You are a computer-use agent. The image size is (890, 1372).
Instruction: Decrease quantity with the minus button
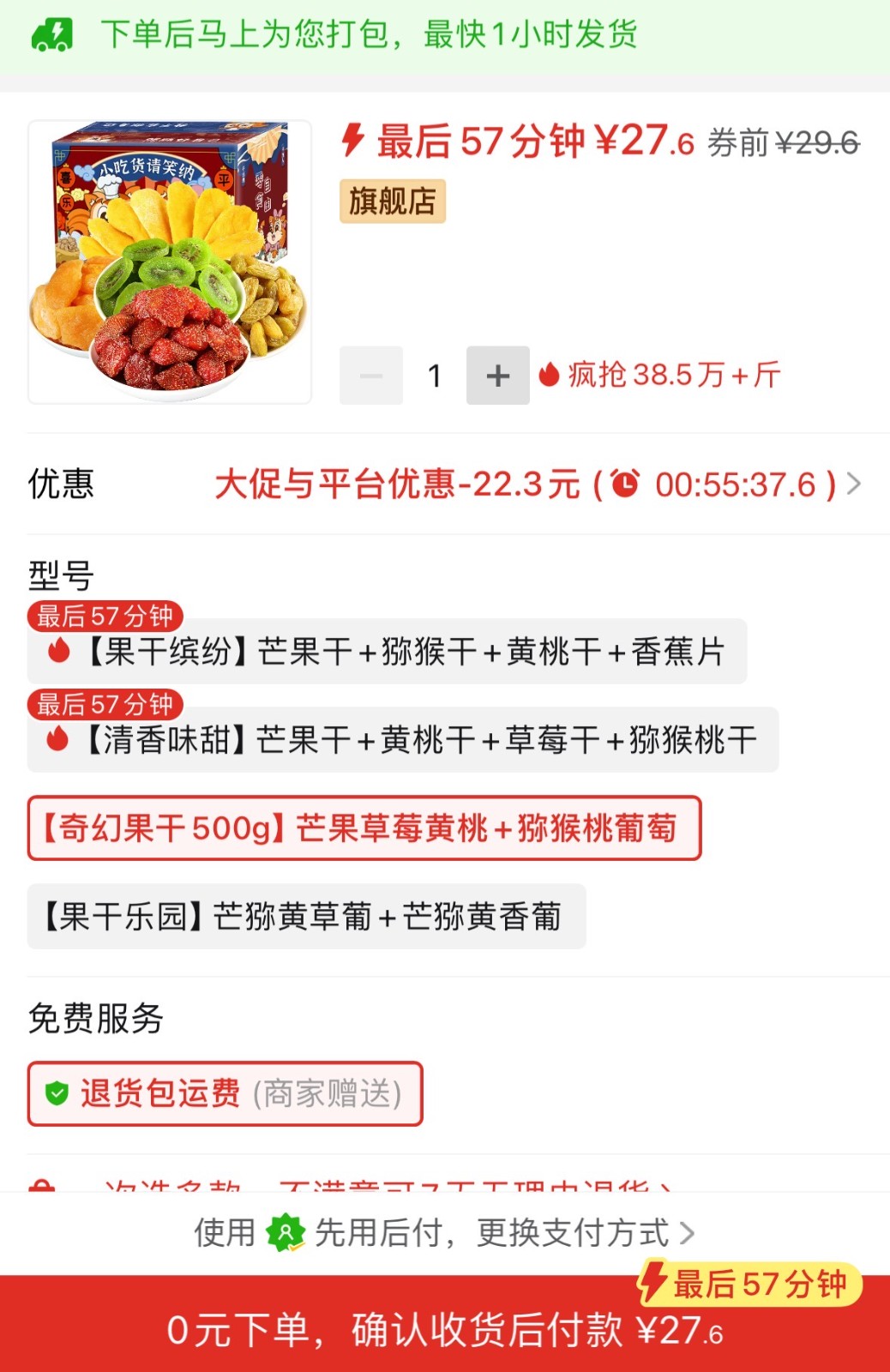coord(371,376)
